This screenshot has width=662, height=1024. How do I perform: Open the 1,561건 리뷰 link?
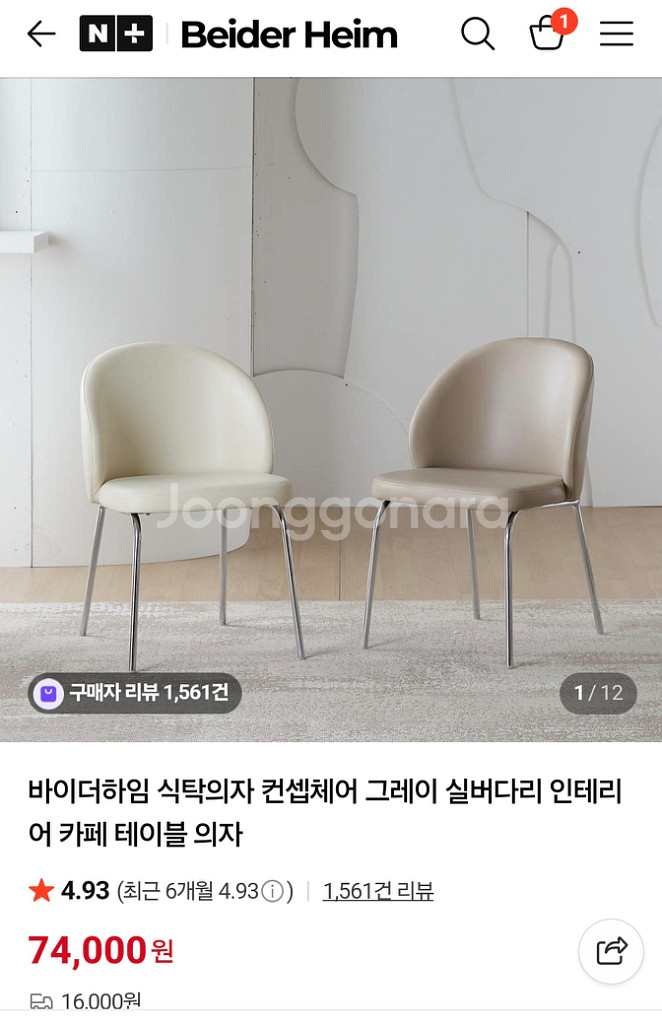(378, 891)
